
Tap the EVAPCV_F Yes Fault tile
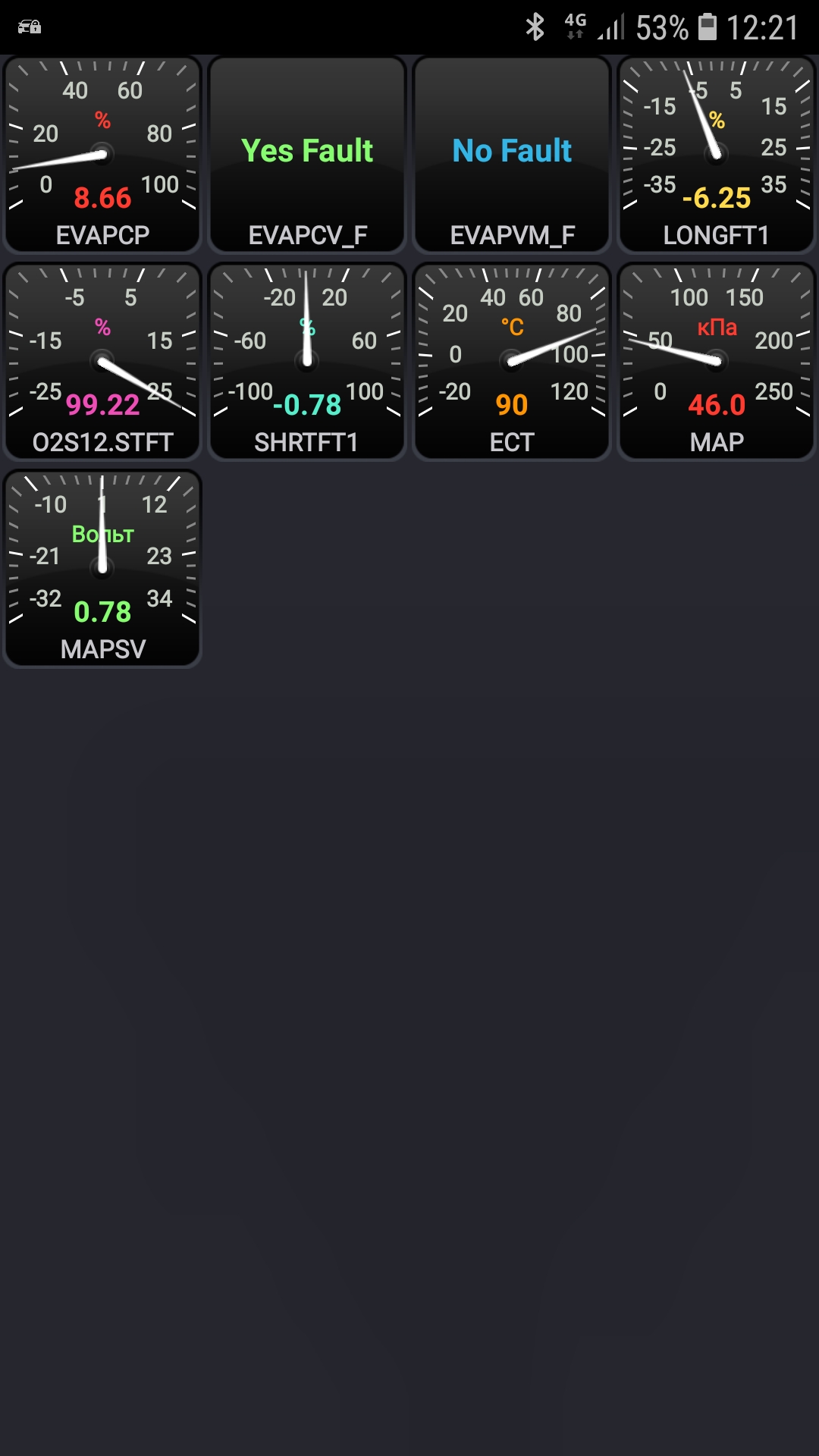(x=307, y=155)
